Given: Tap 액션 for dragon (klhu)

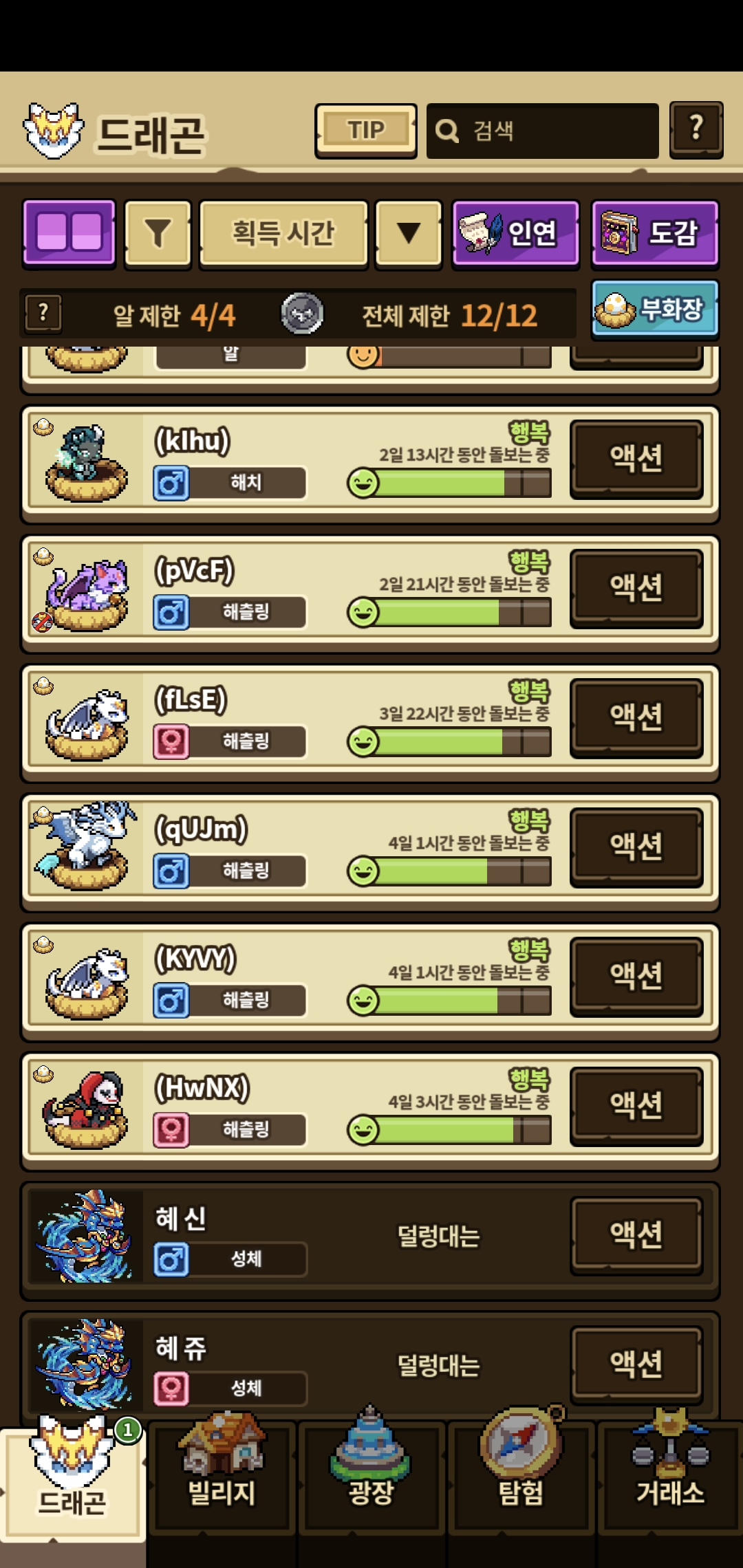Looking at the screenshot, I should point(636,458).
